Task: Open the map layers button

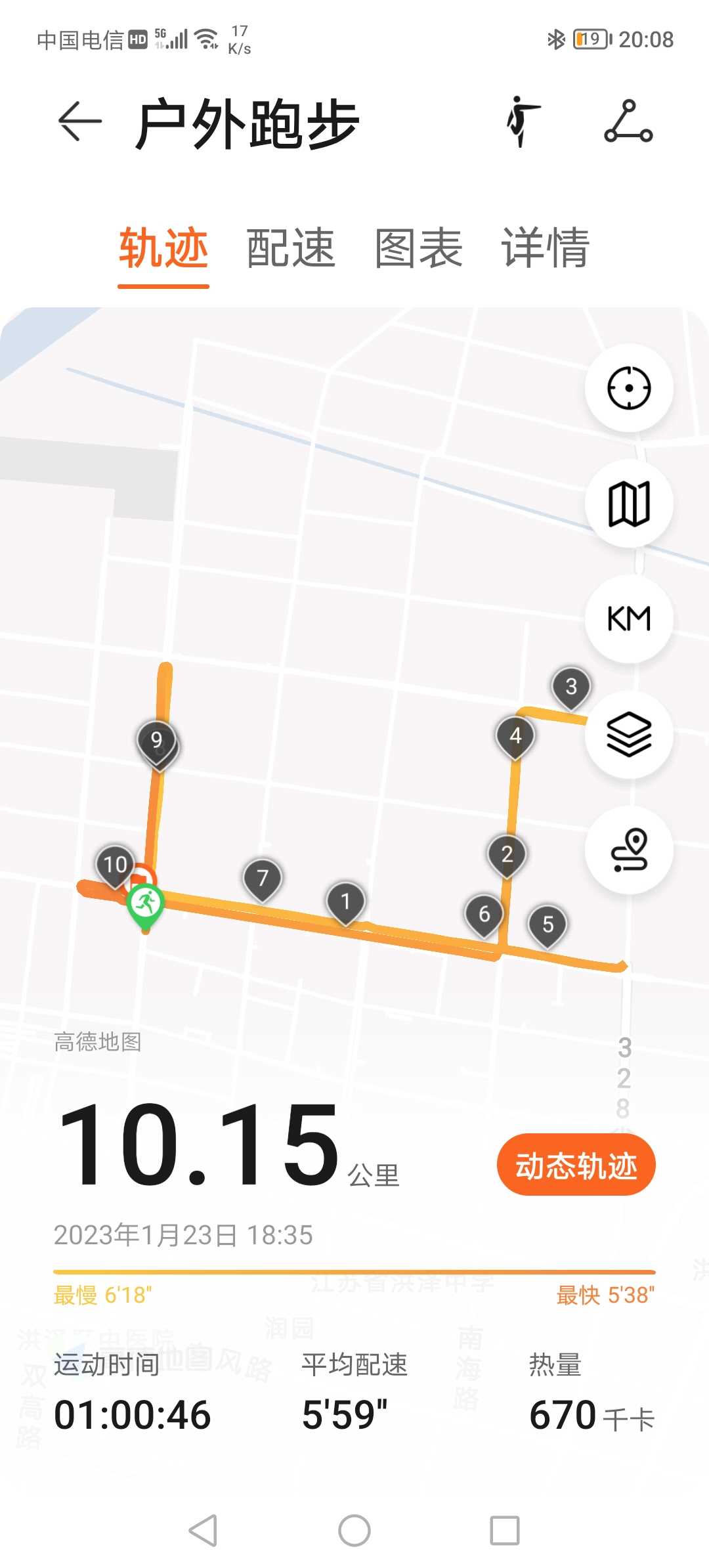Action: [629, 735]
